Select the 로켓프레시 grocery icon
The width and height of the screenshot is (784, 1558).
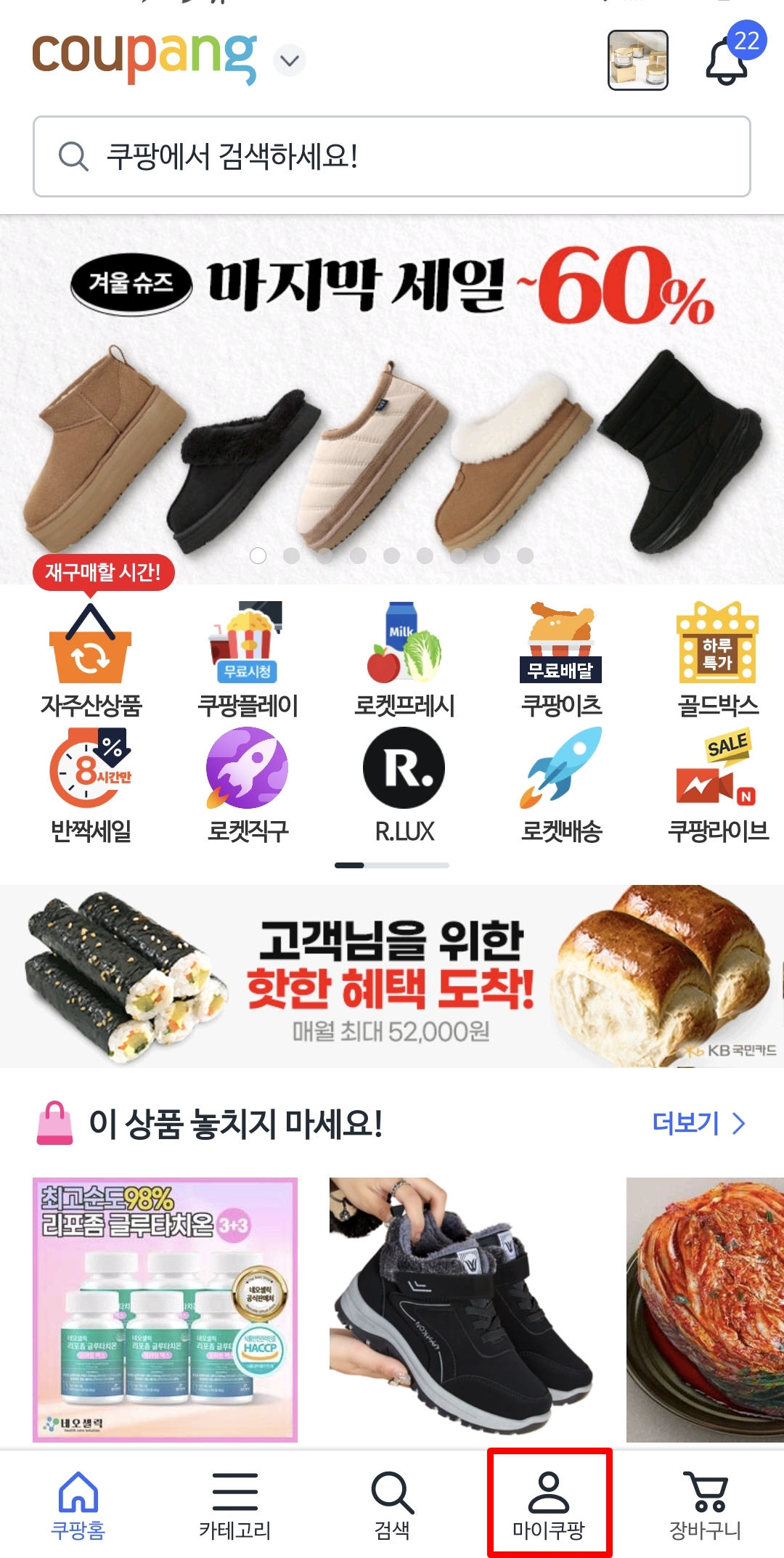(x=404, y=661)
